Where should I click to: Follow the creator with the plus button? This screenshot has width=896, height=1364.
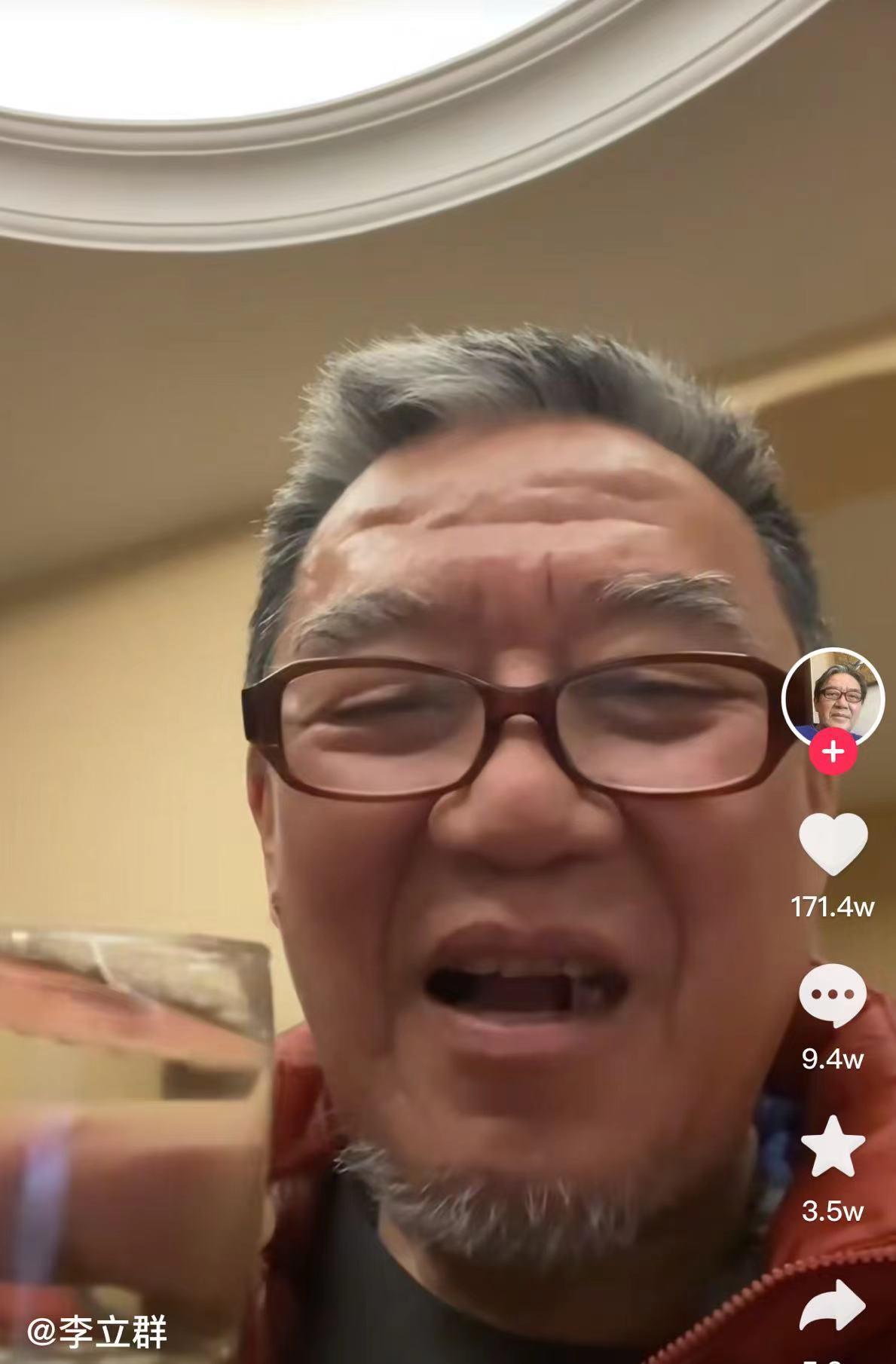pyautogui.click(x=833, y=753)
